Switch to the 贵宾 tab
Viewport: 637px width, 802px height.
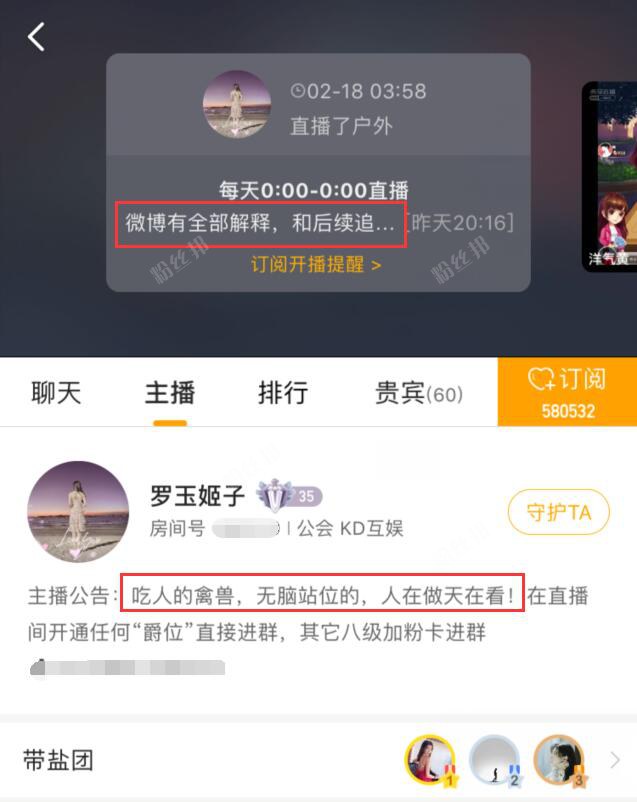(418, 393)
